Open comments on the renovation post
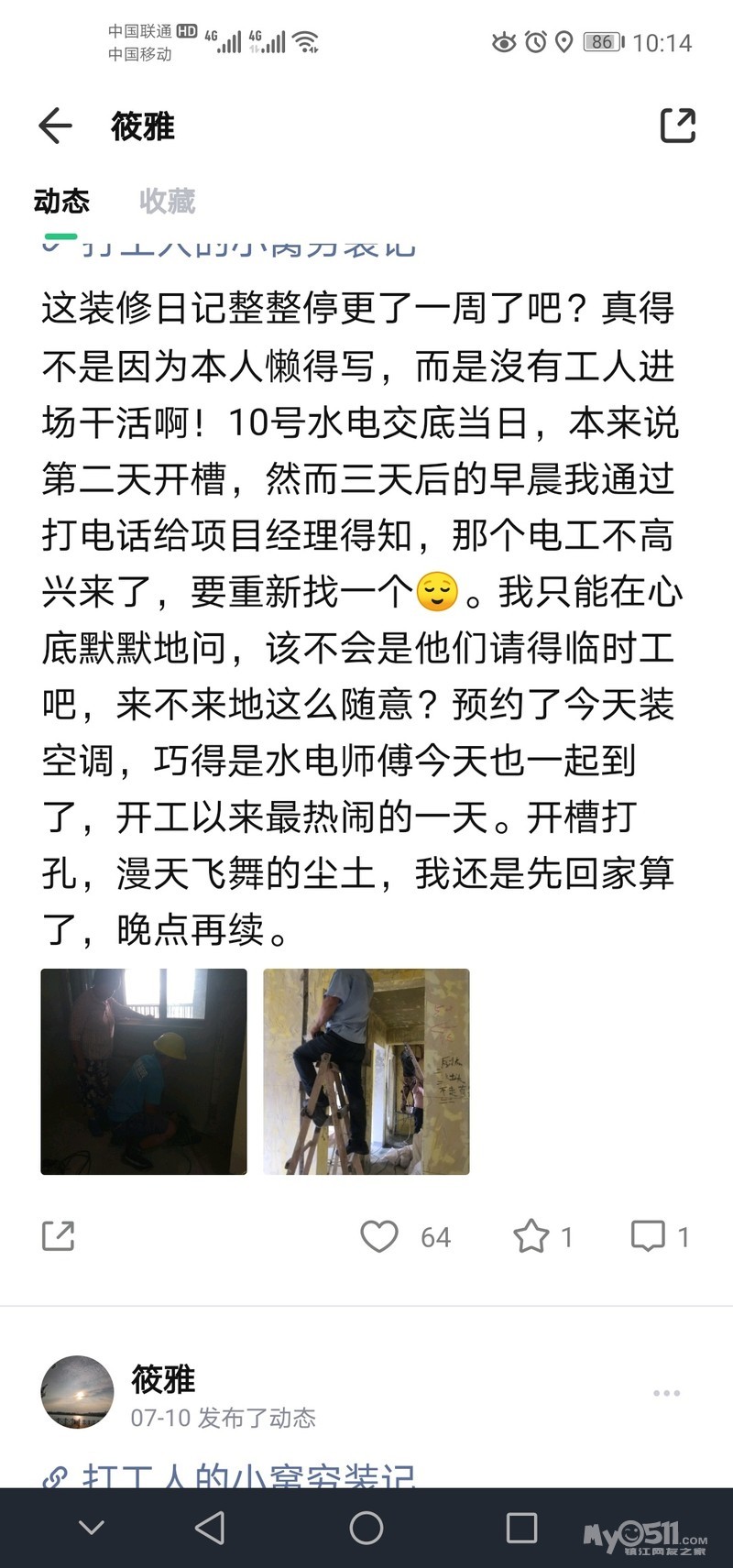This screenshot has width=733, height=1568. point(648,1236)
